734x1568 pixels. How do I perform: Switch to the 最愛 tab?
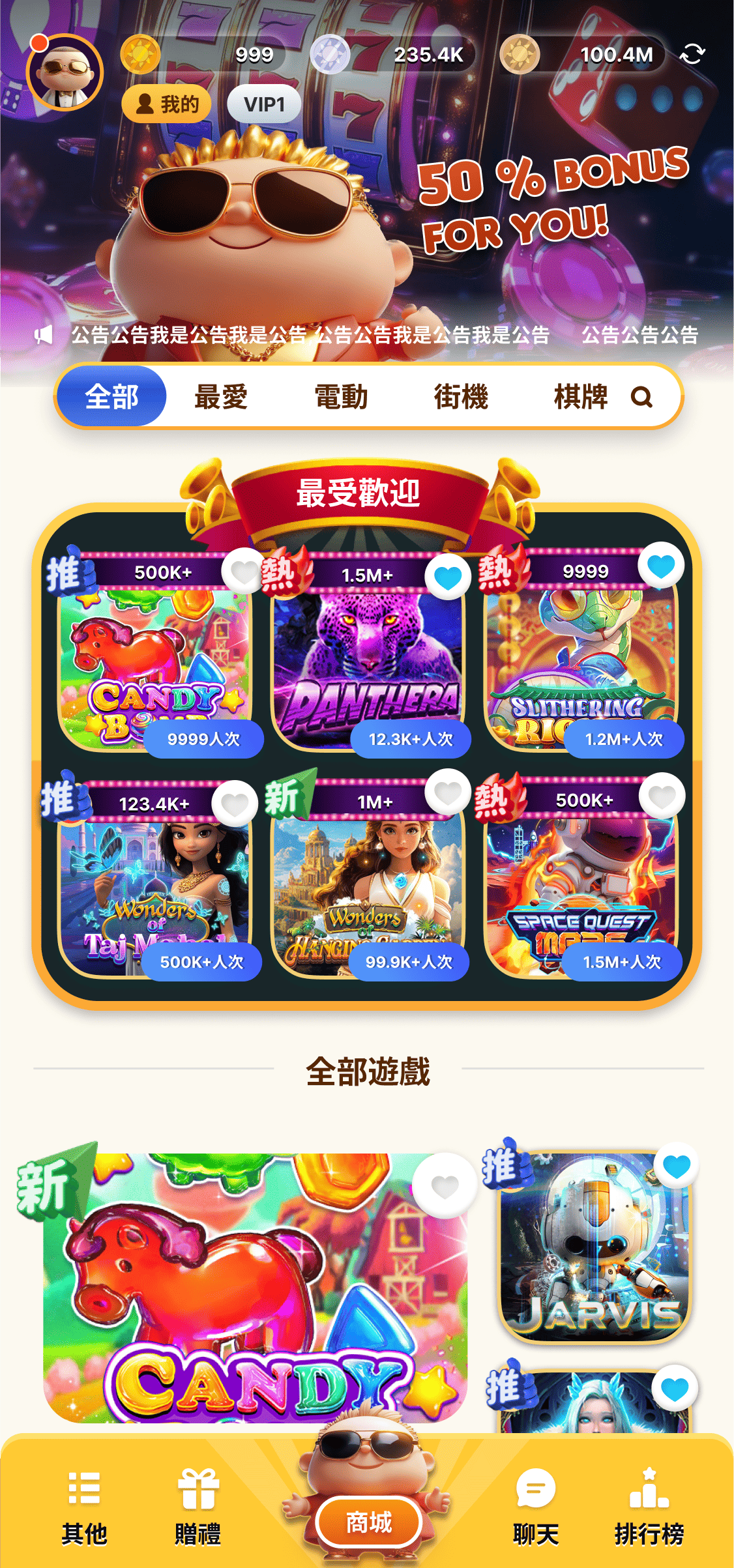coord(221,396)
